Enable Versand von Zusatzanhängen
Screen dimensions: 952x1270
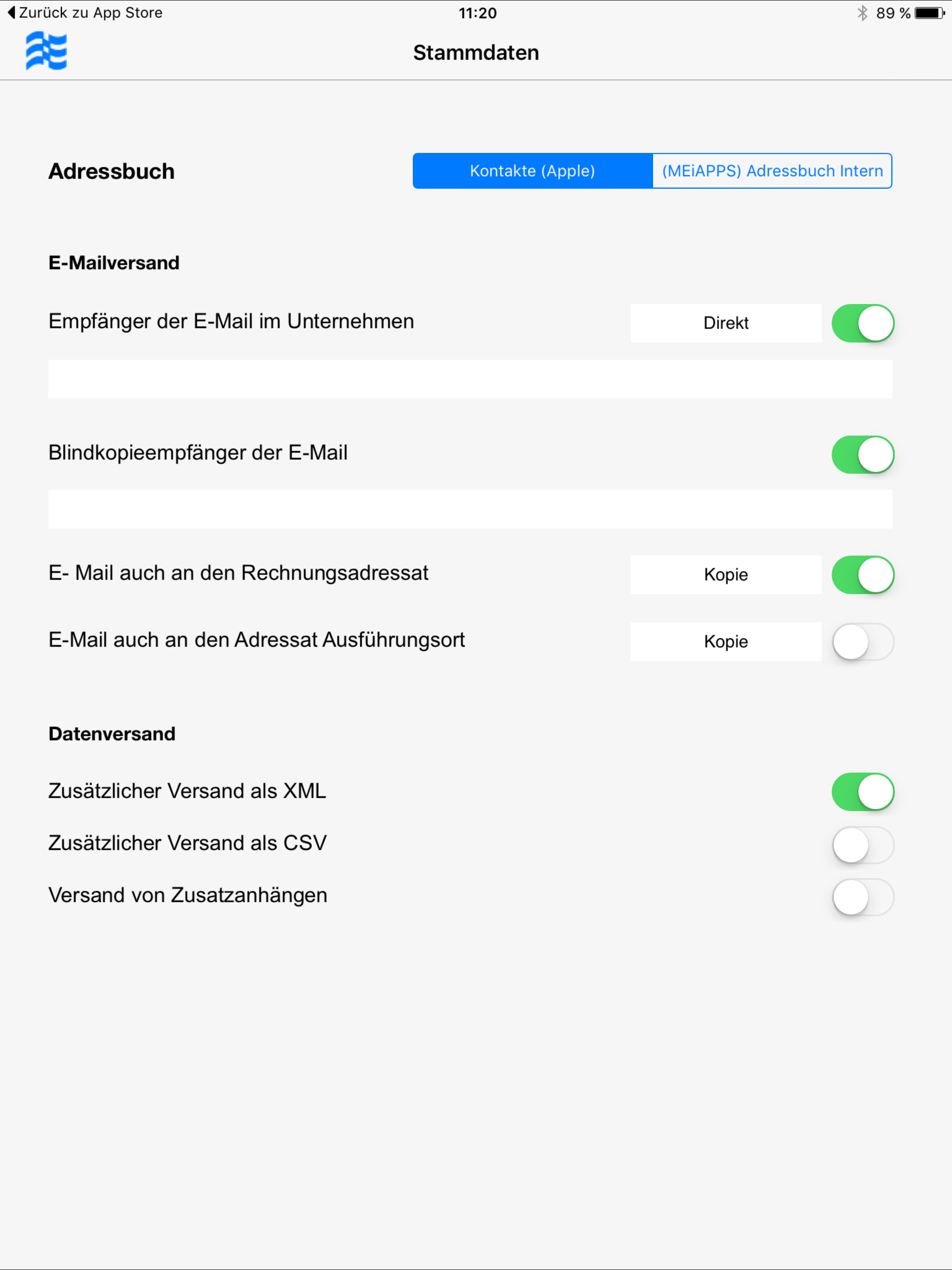tap(862, 896)
